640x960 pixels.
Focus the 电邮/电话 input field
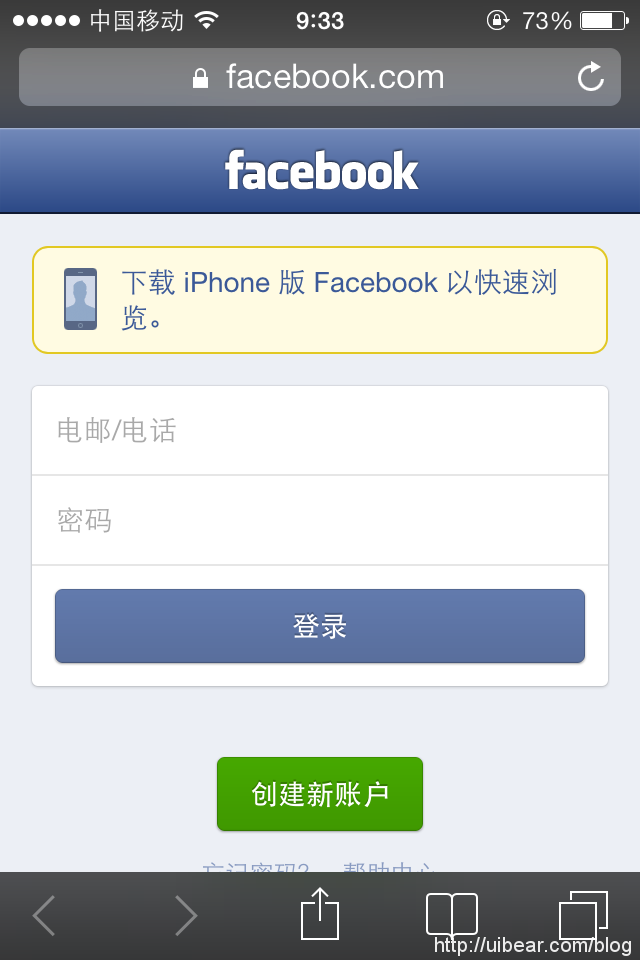(320, 431)
